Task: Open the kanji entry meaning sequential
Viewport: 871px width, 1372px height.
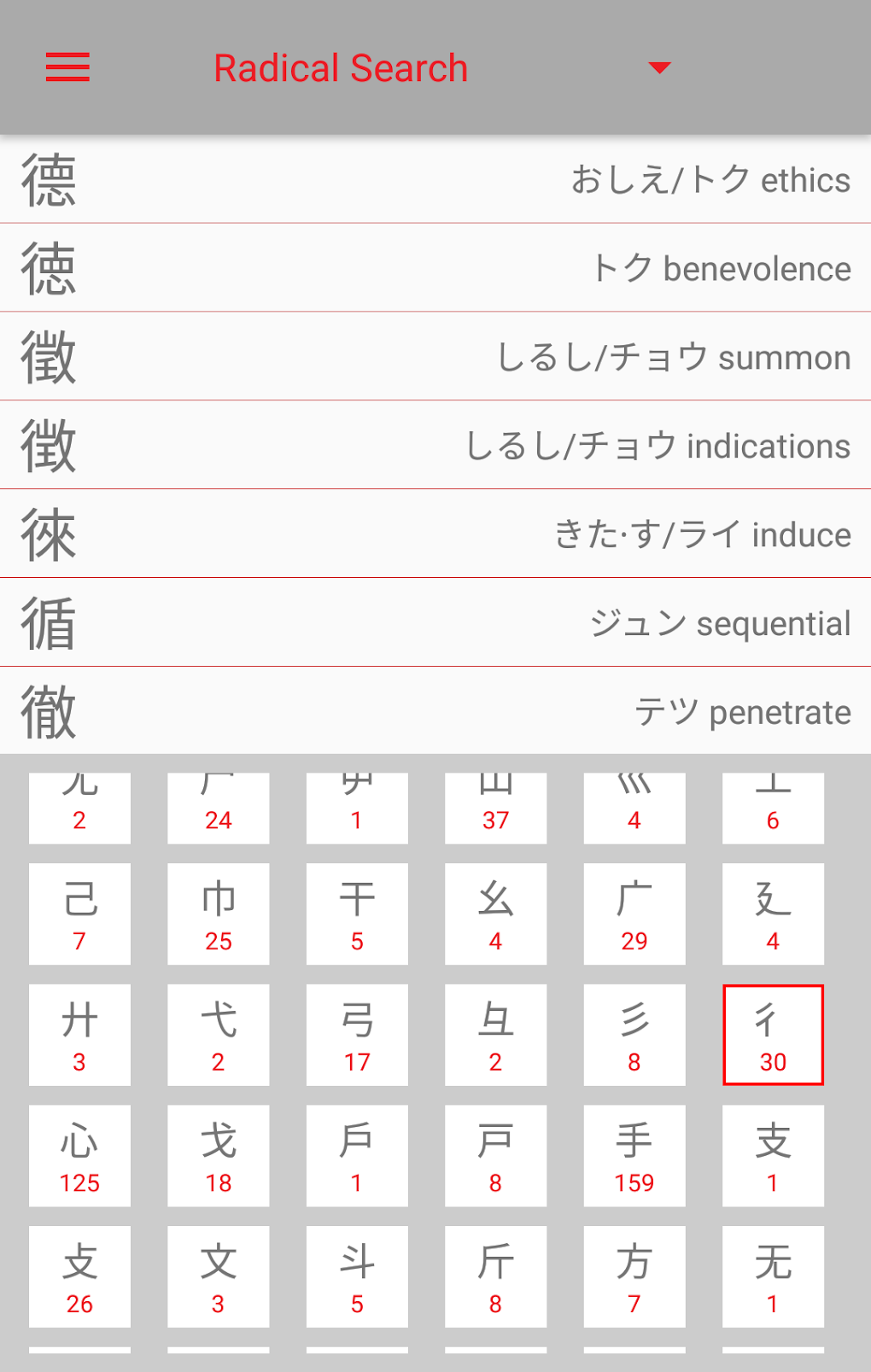Action: click(x=435, y=623)
